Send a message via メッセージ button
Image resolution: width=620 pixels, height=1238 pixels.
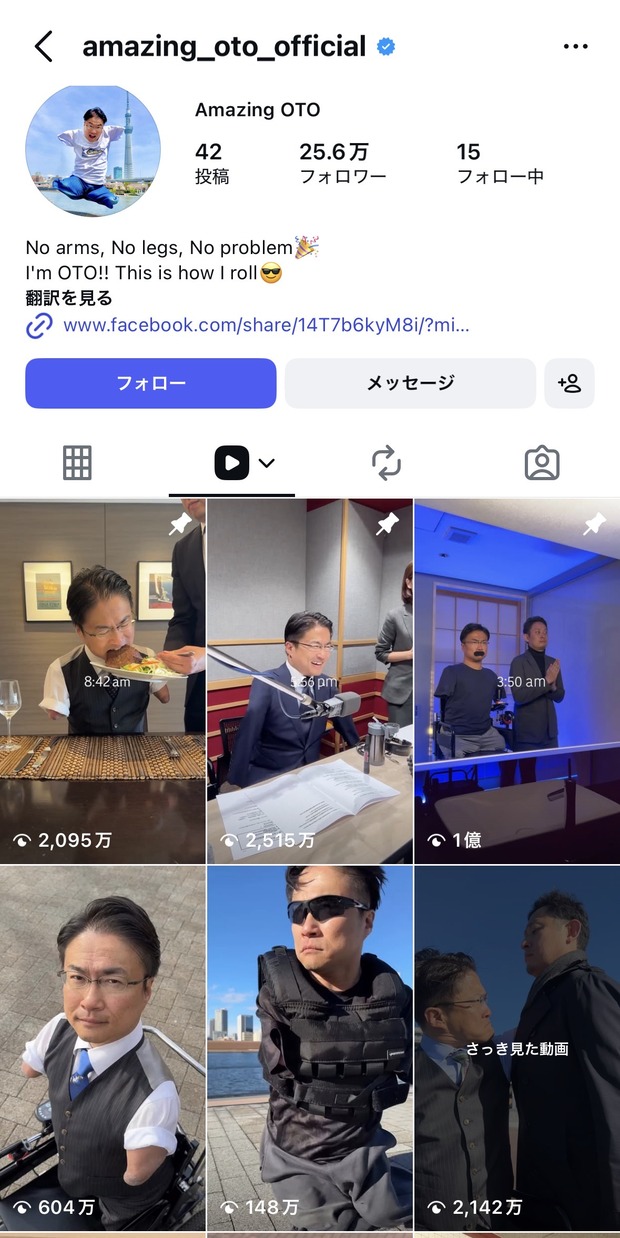coord(410,383)
